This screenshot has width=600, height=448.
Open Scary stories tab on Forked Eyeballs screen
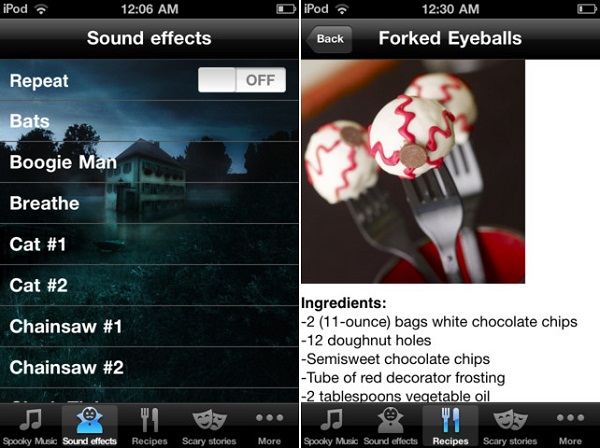(510, 425)
